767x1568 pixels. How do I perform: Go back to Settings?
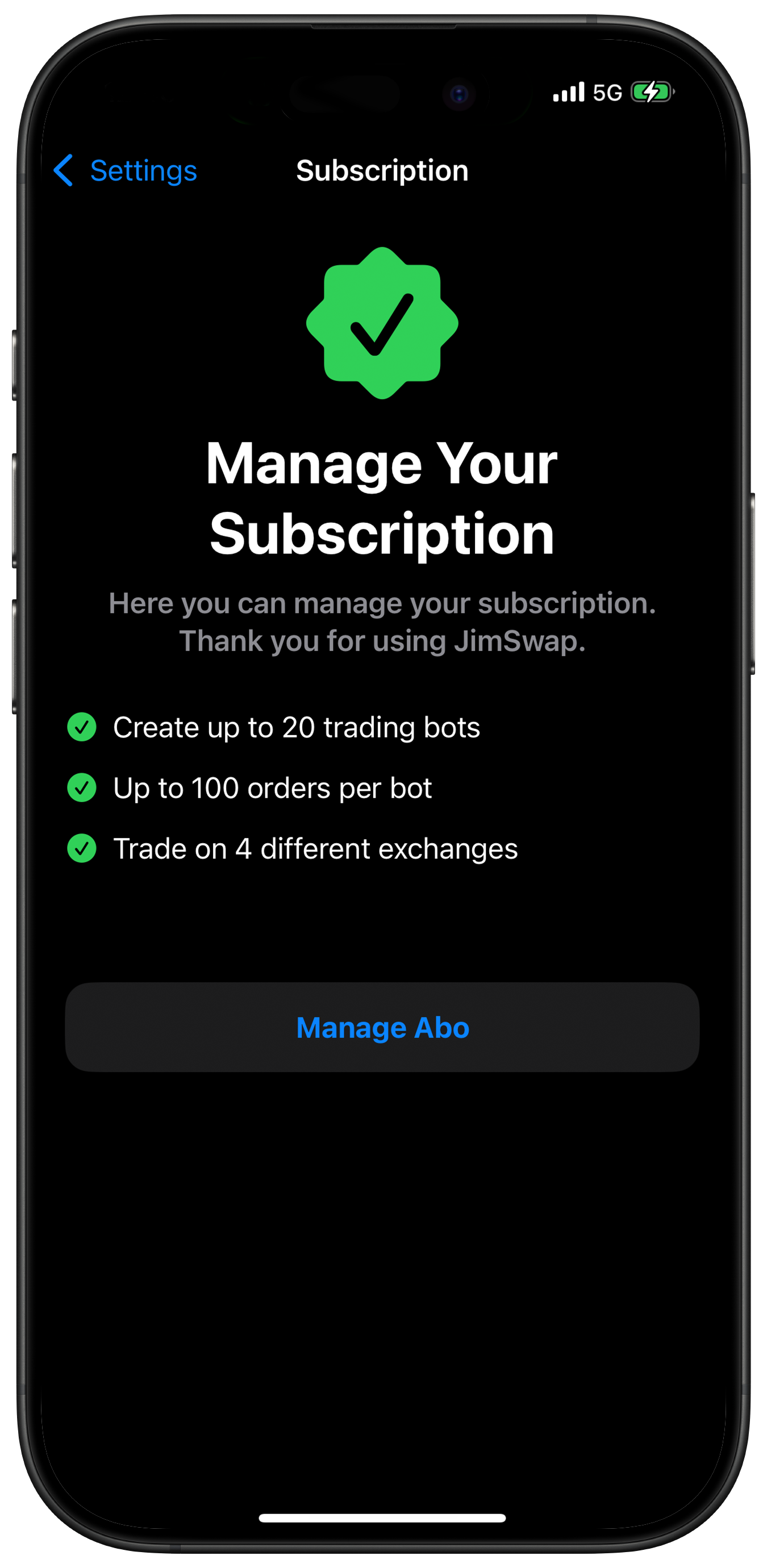pos(126,170)
